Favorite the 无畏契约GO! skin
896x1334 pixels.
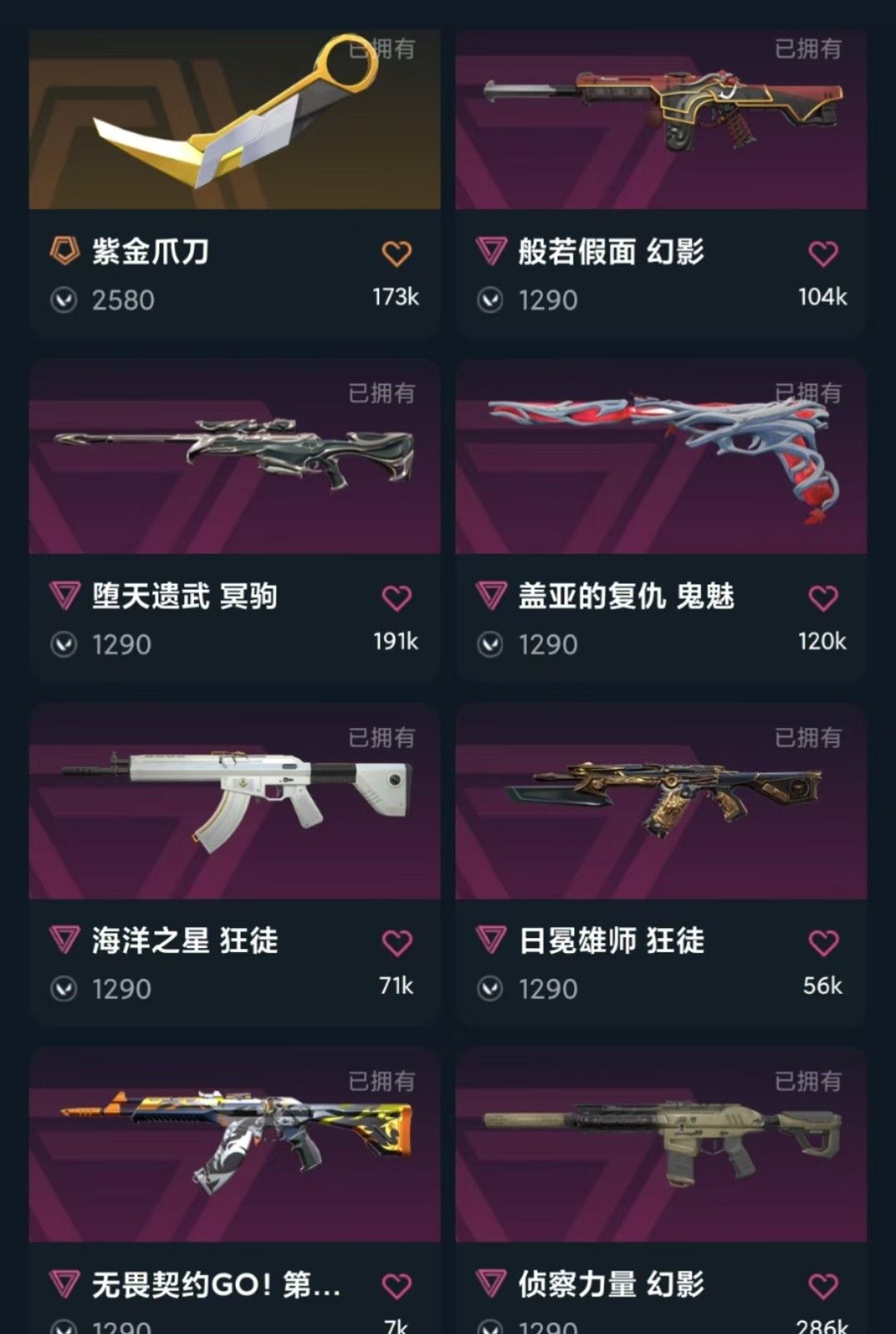tap(397, 1286)
